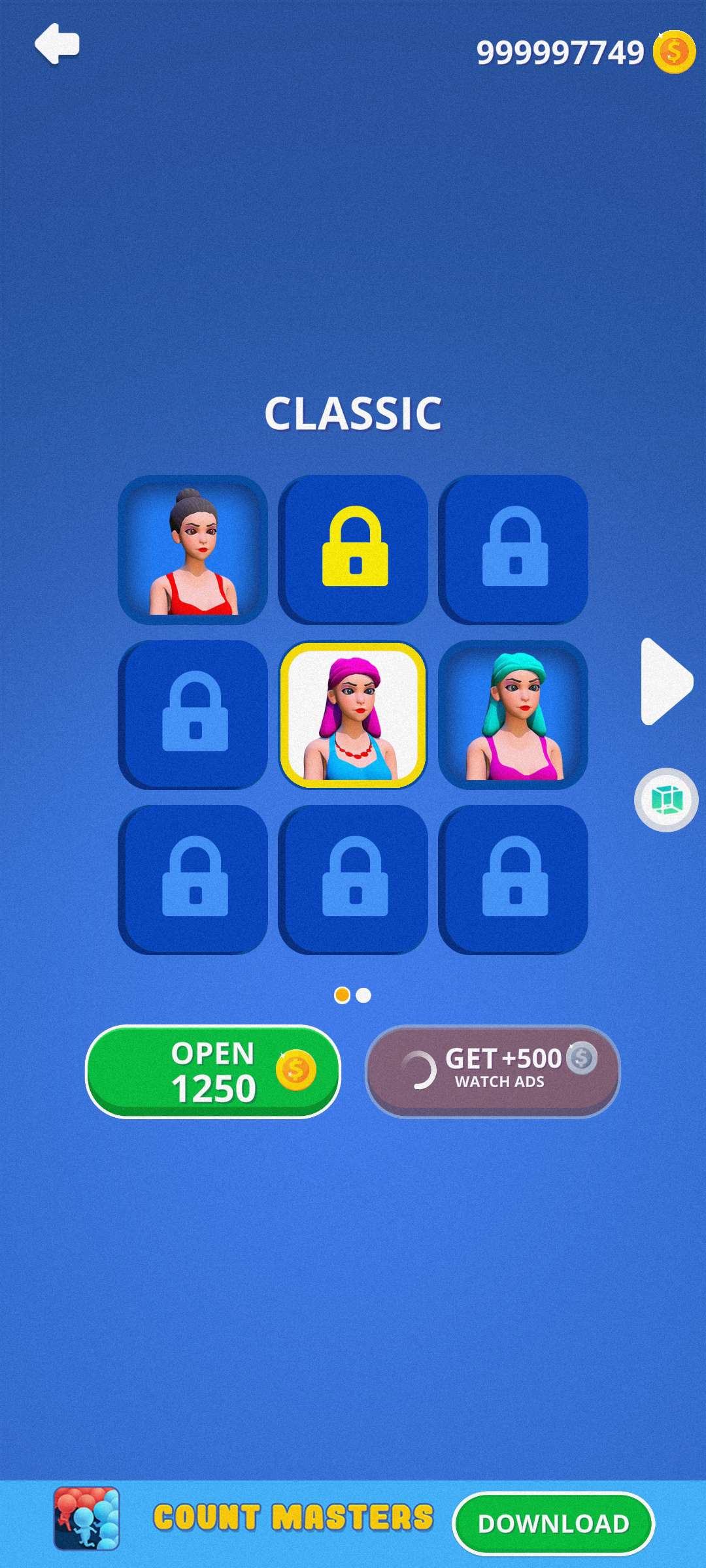This screenshot has width=706, height=1568.
Task: Jump to the second page dot
Action: (x=364, y=995)
